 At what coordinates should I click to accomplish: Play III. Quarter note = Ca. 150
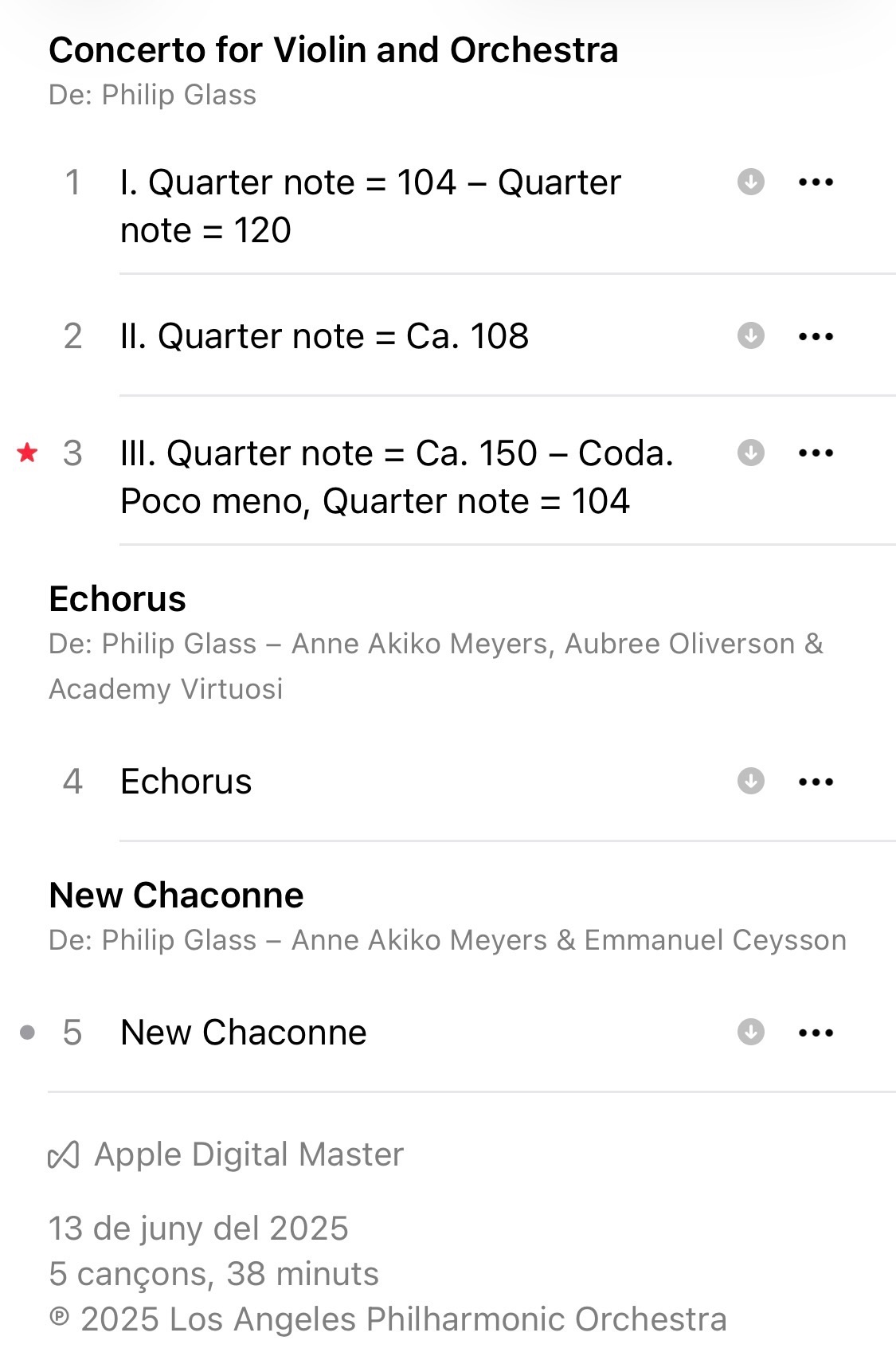397,476
